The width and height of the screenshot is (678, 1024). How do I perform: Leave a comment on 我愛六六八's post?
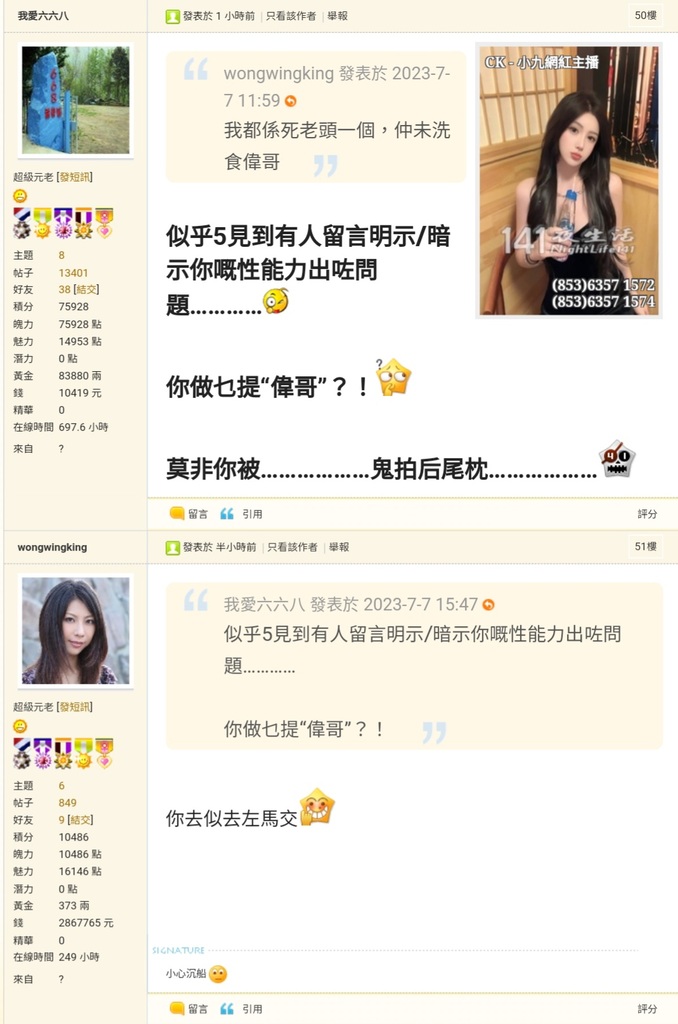[x=190, y=514]
